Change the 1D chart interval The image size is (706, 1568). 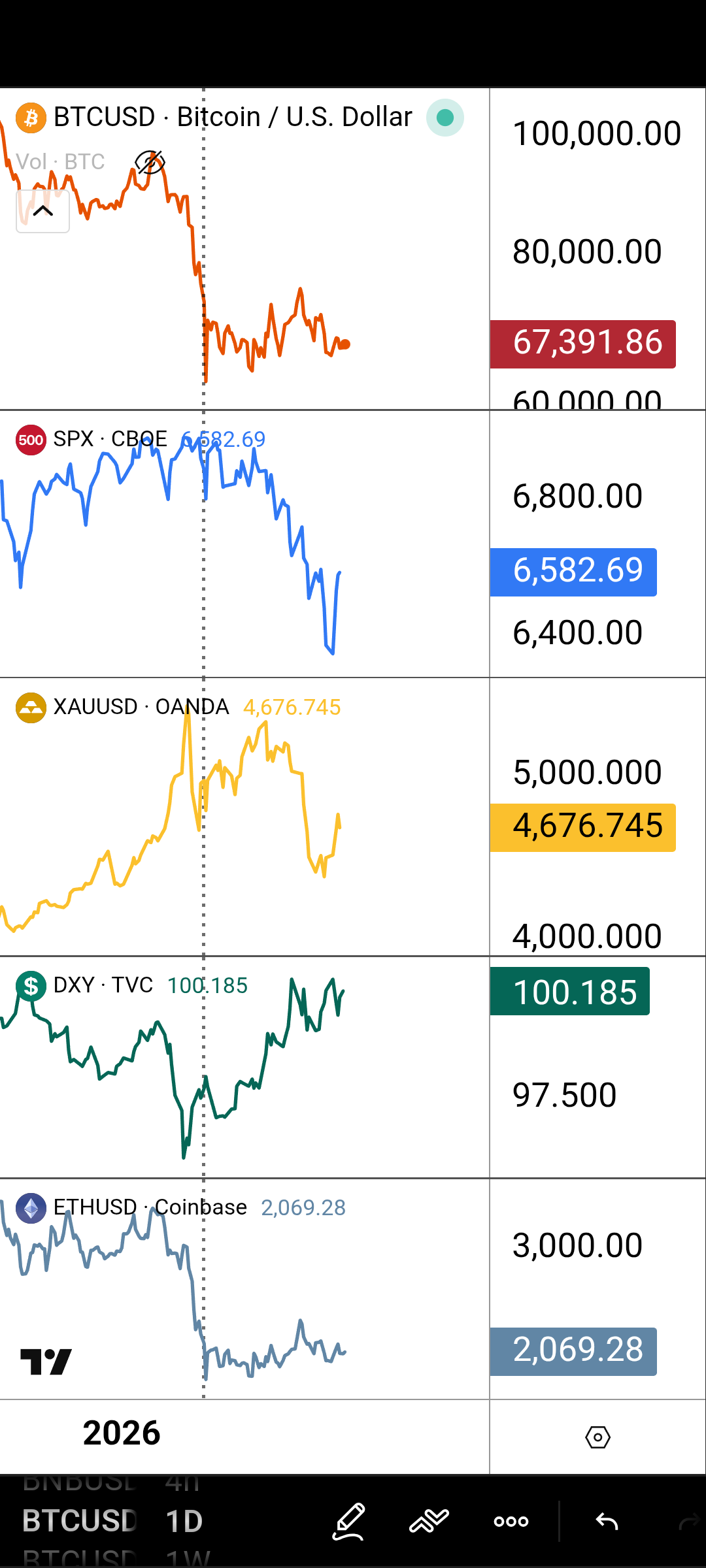184,1521
